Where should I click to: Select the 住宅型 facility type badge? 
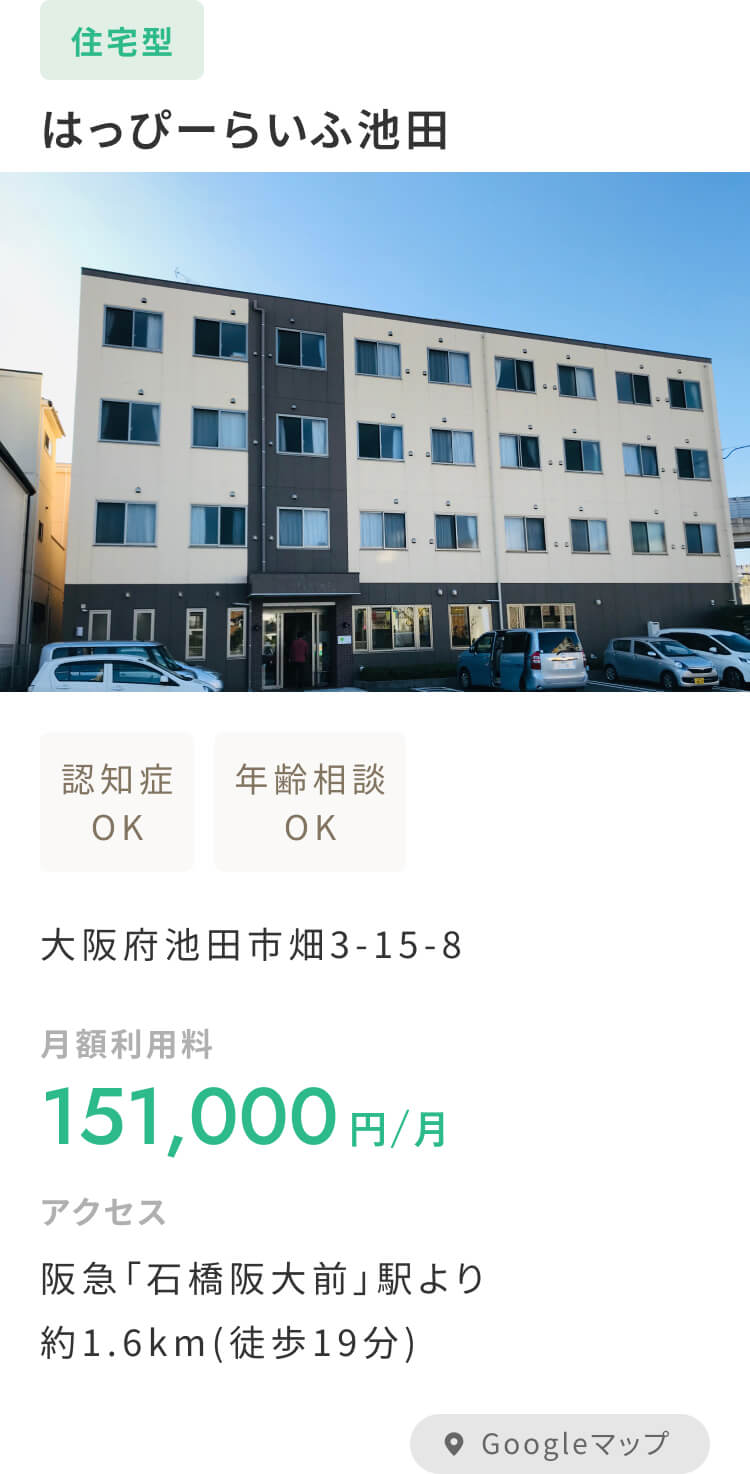click(121, 42)
